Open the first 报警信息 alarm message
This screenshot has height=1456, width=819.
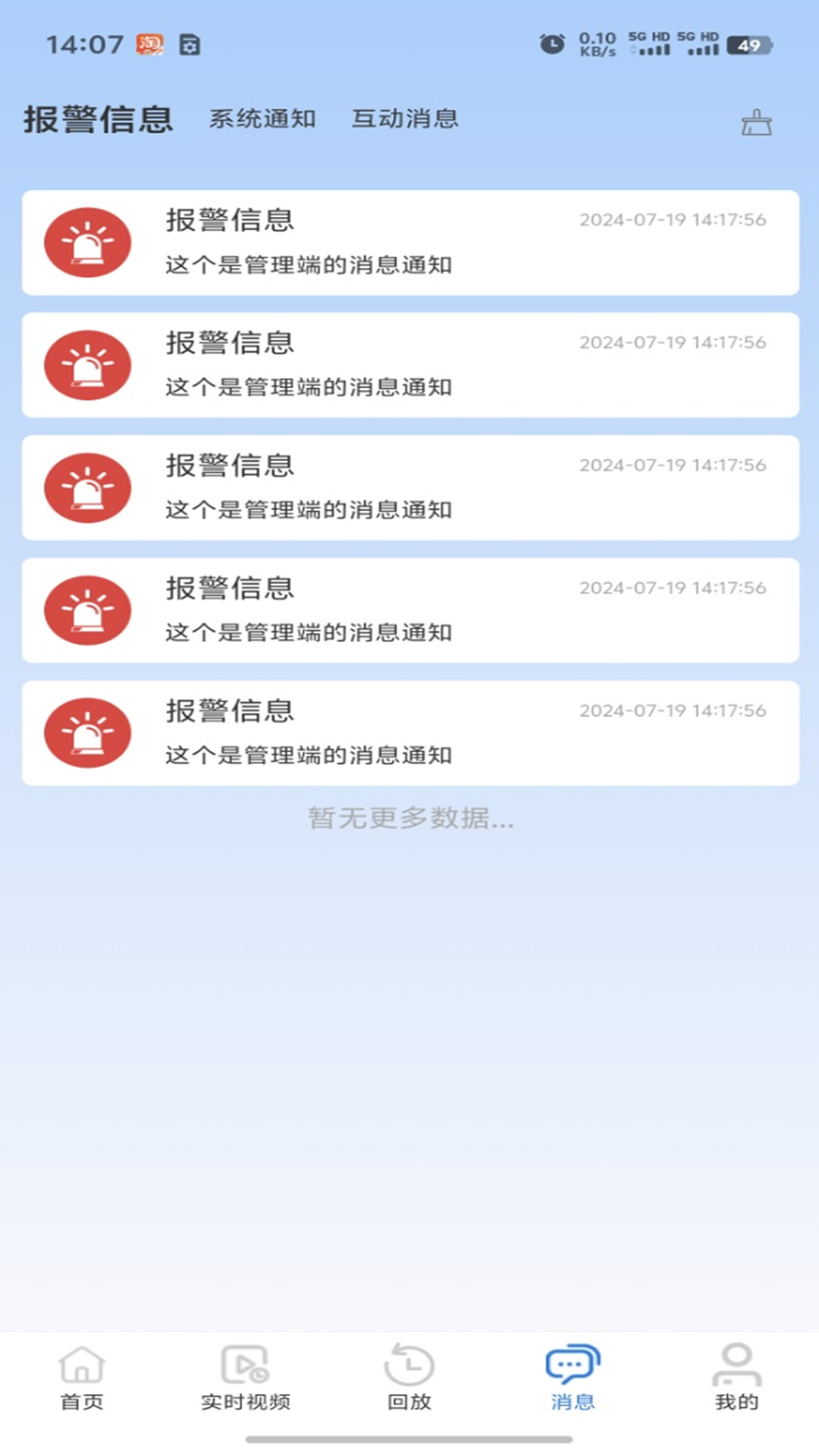point(409,243)
